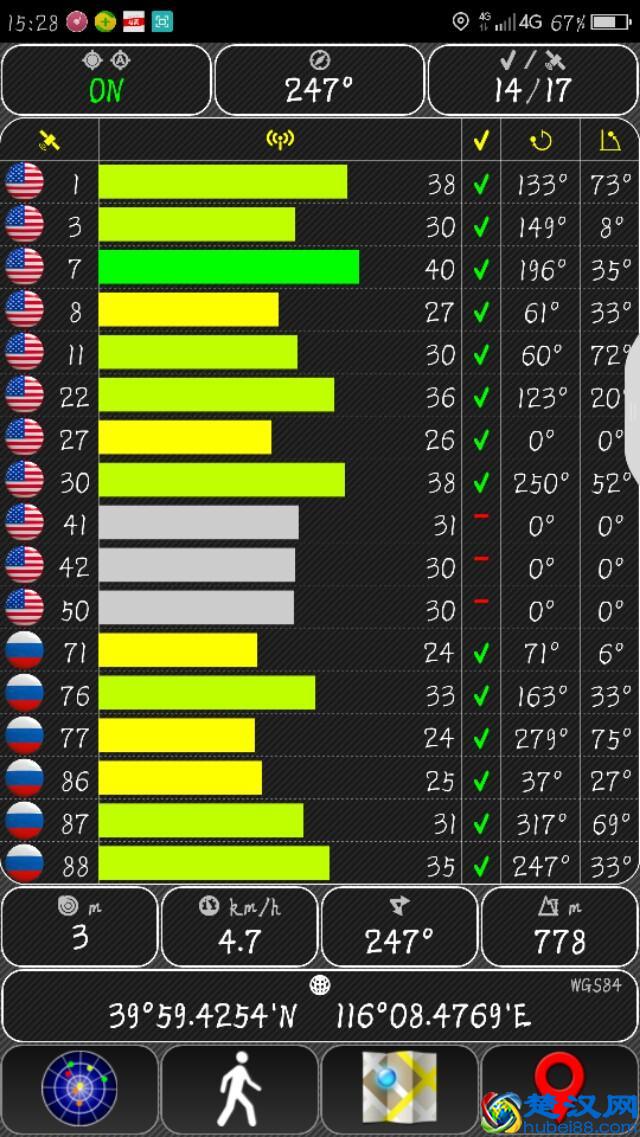Toggle the GPS ON panel
Viewport: 640px width, 1137px height.
tap(106, 80)
